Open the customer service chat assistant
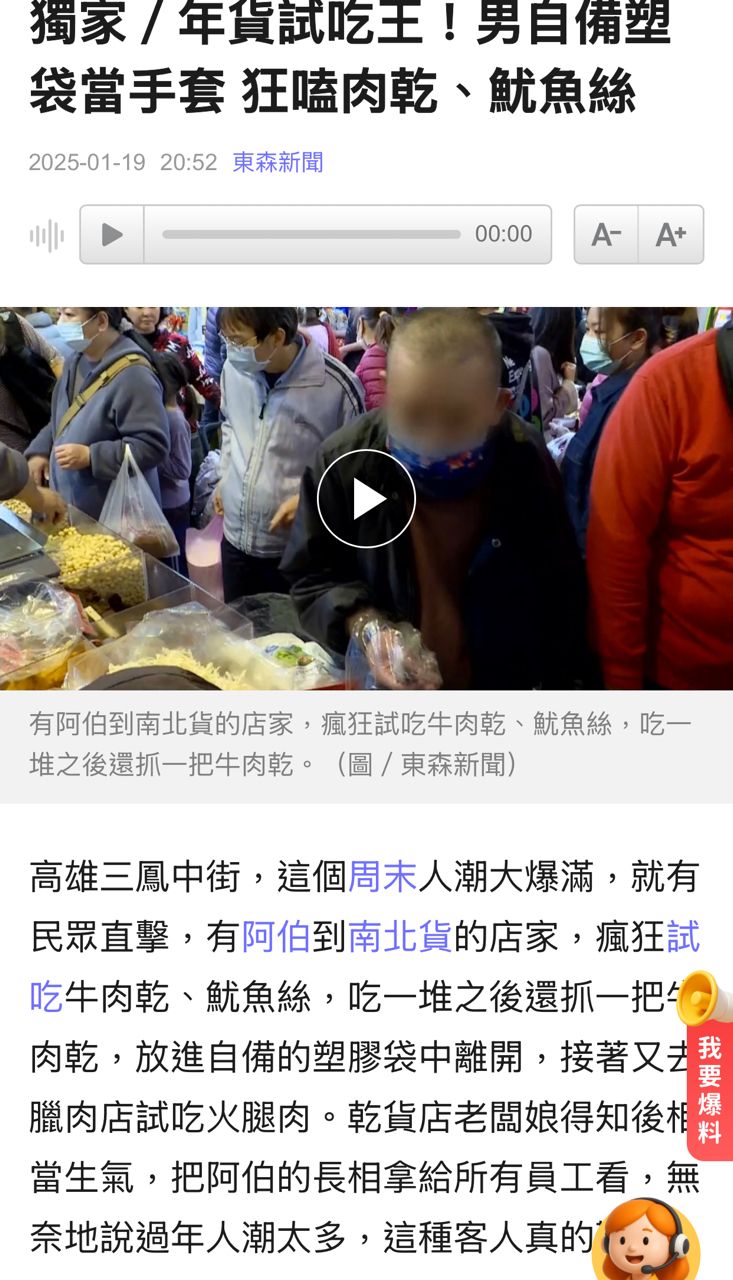 [646, 1245]
